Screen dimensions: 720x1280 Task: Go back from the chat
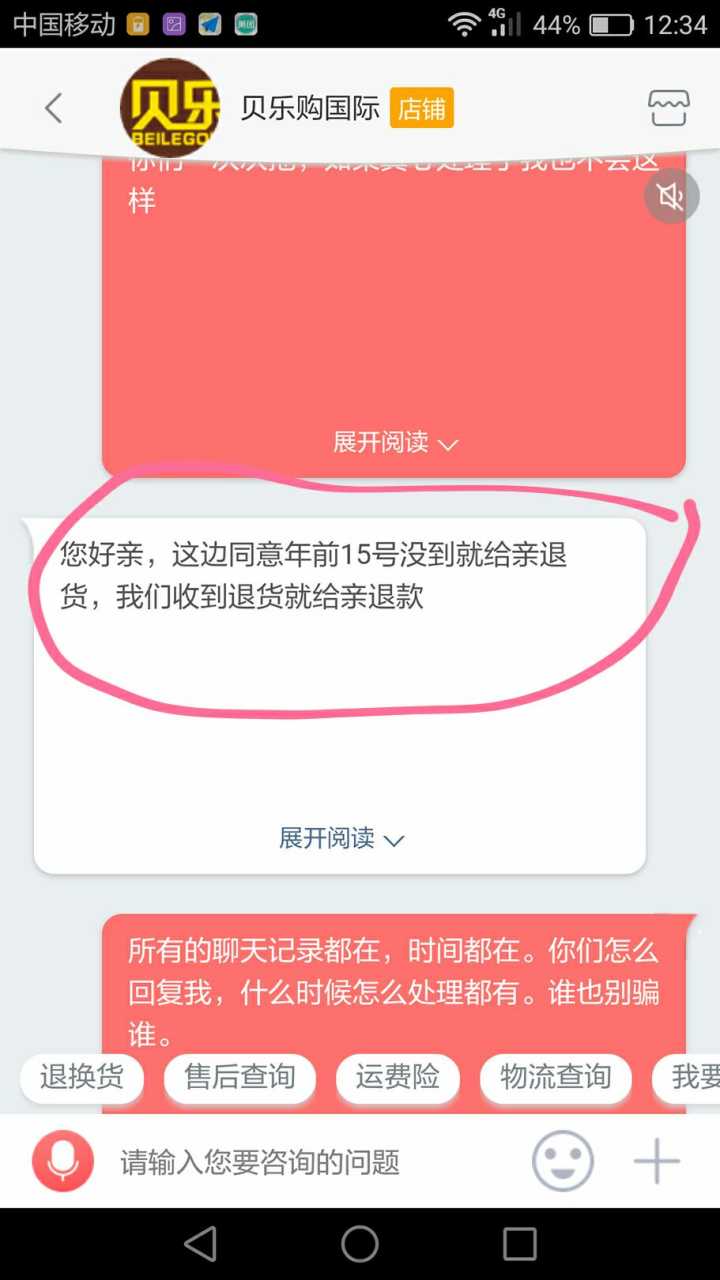[53, 108]
